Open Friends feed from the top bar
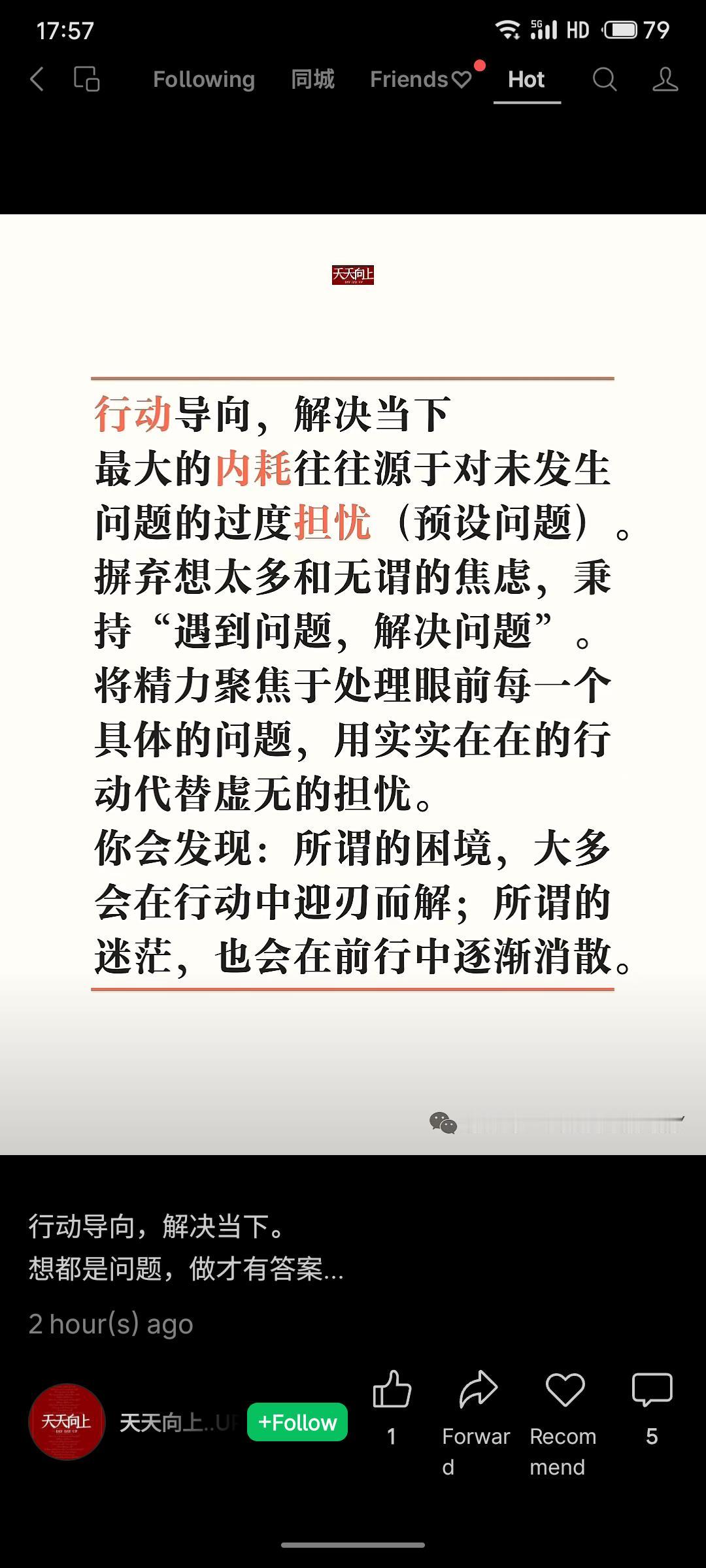This screenshot has width=706, height=1568. [x=409, y=79]
